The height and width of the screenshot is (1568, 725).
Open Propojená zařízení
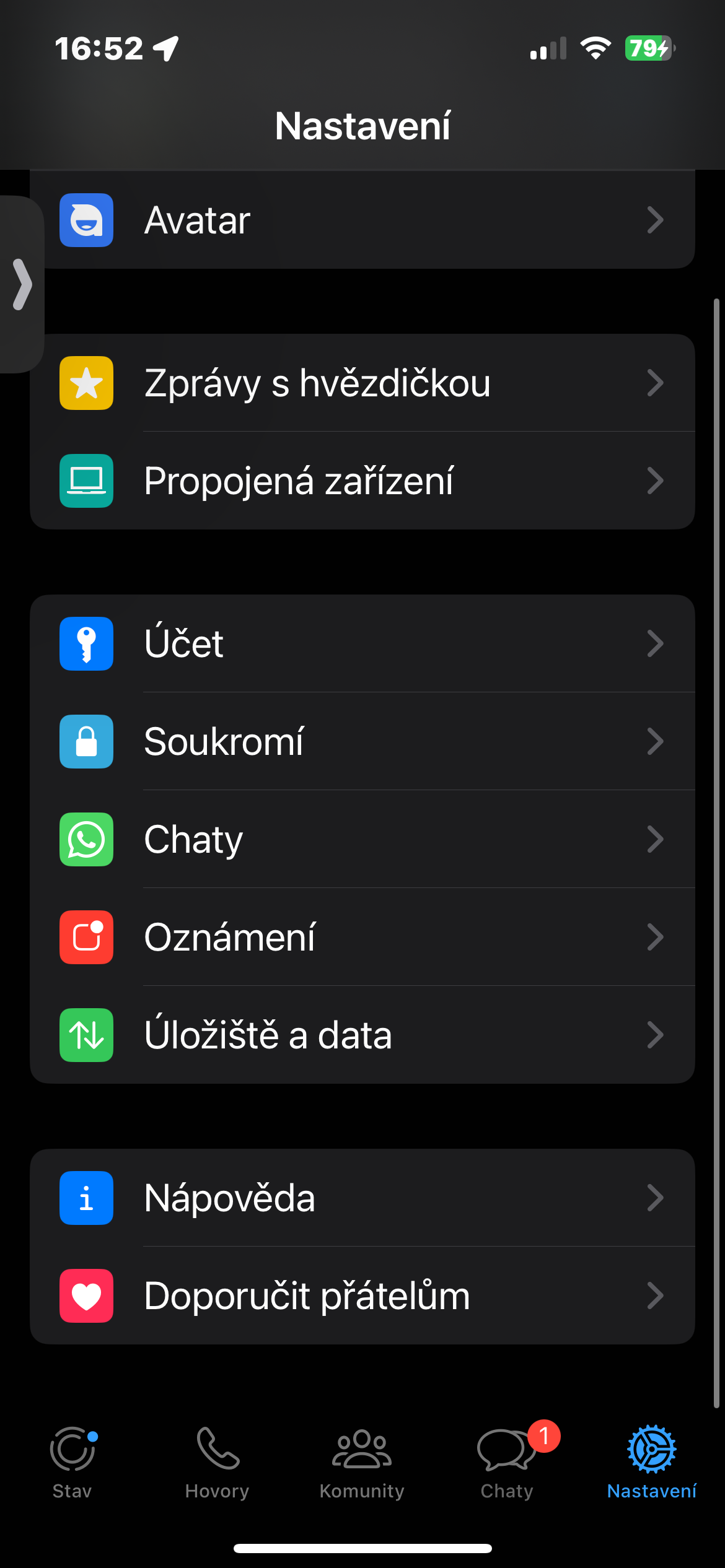pyautogui.click(x=362, y=481)
